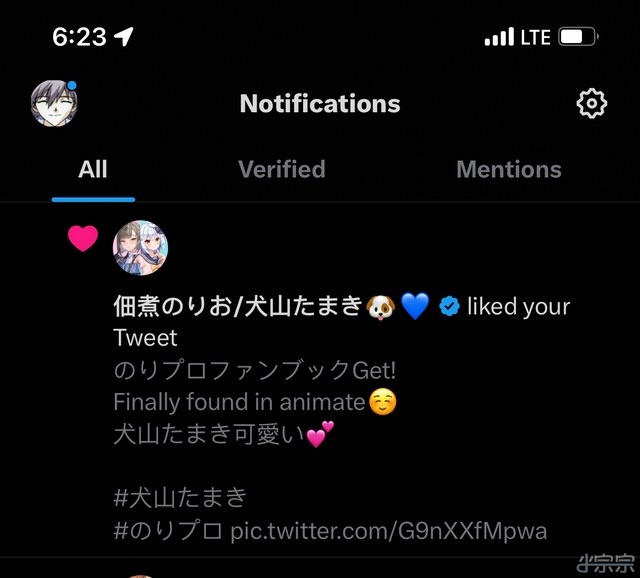Open the pic.twitter.com/G9nXXfMpwa link
The height and width of the screenshot is (578, 640).
click(x=388, y=531)
